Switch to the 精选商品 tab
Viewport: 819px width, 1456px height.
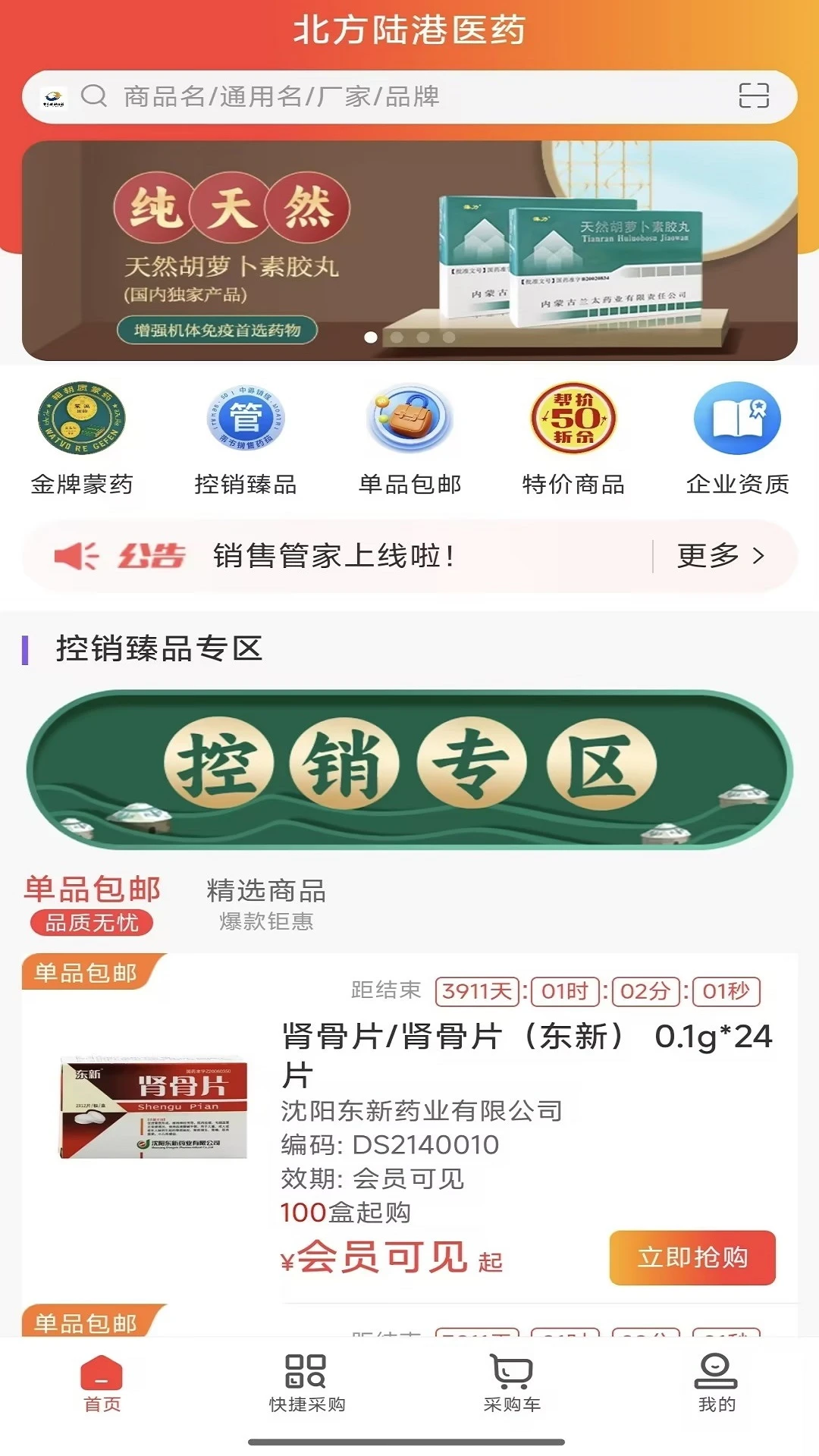click(266, 904)
